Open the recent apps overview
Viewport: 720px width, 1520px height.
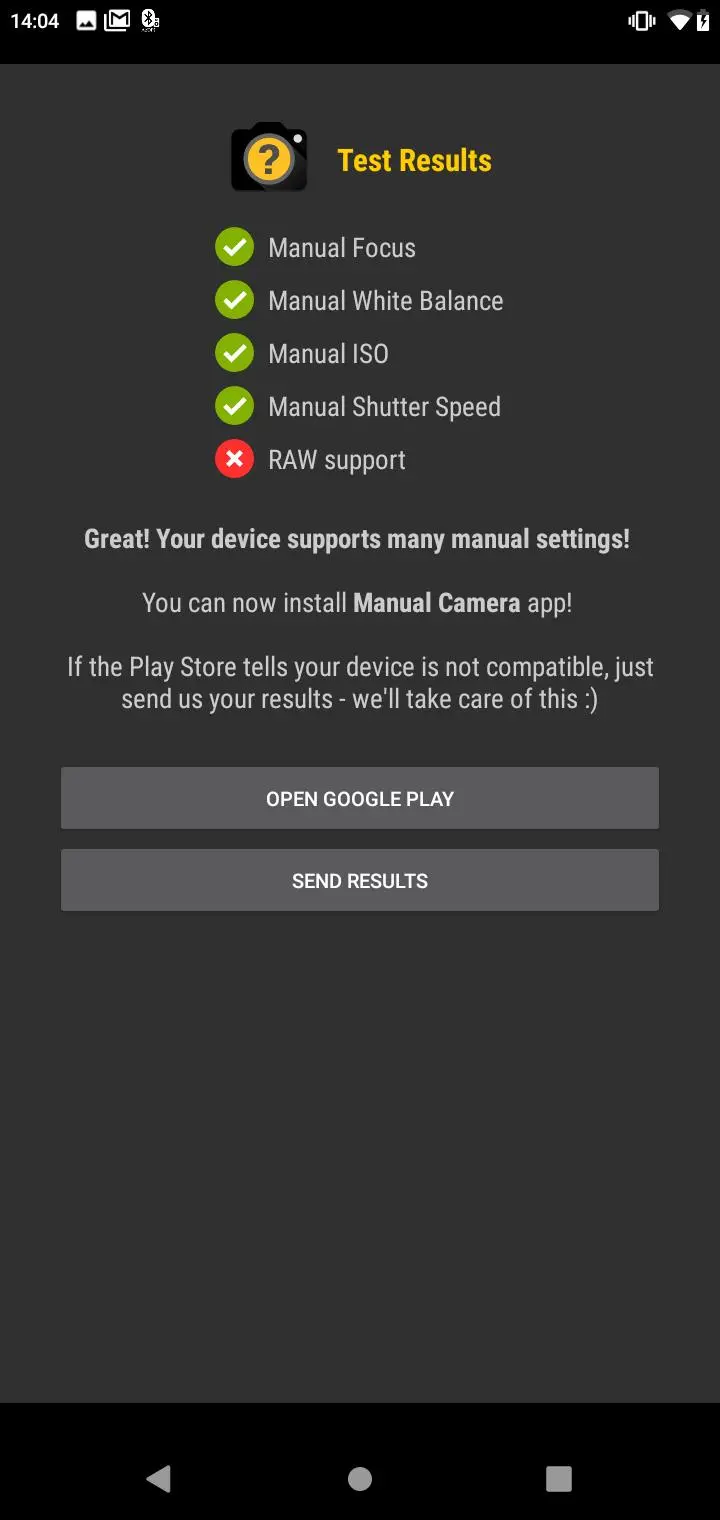pyautogui.click(x=559, y=1478)
